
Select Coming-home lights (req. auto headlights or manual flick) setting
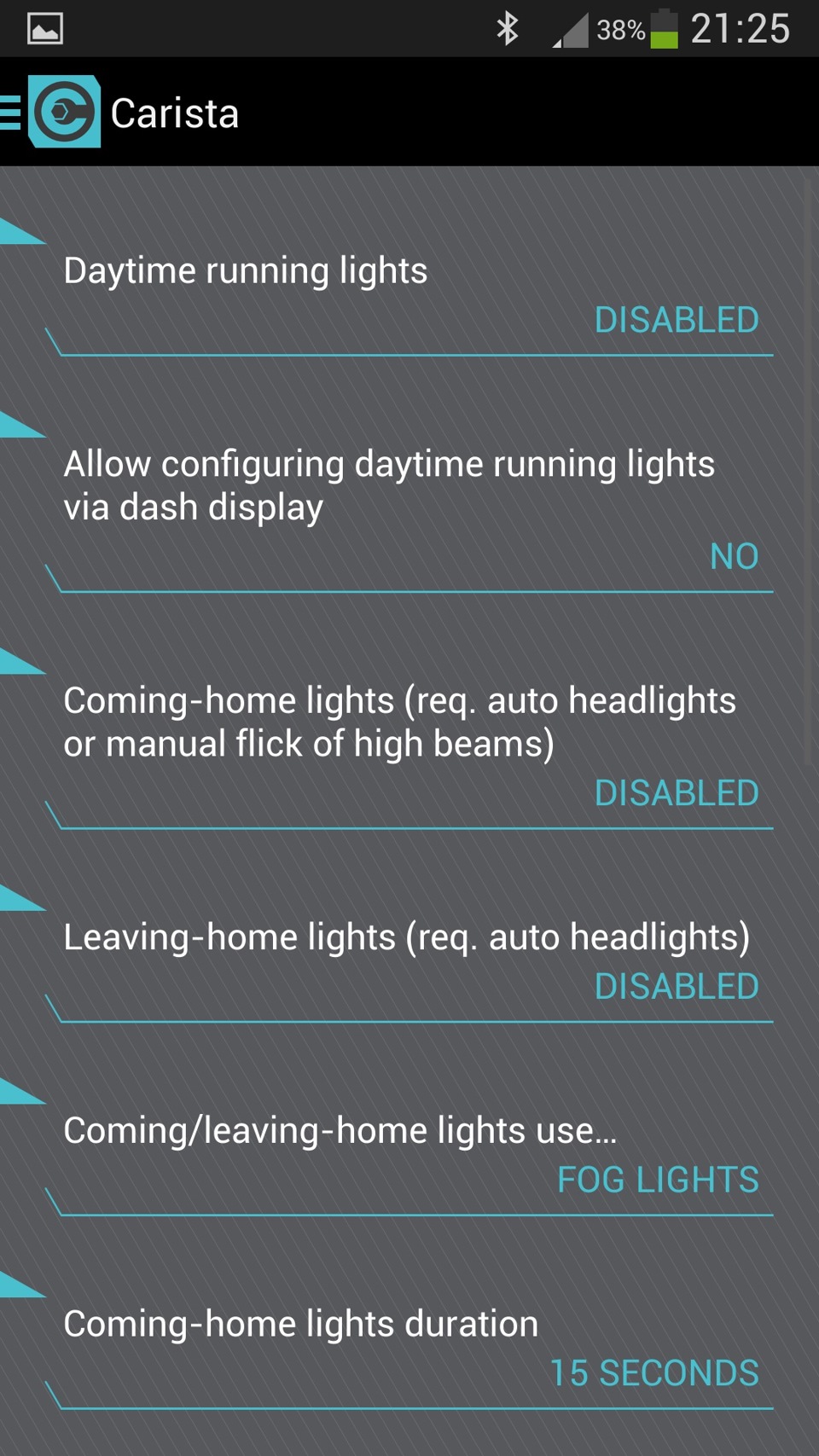(409, 744)
